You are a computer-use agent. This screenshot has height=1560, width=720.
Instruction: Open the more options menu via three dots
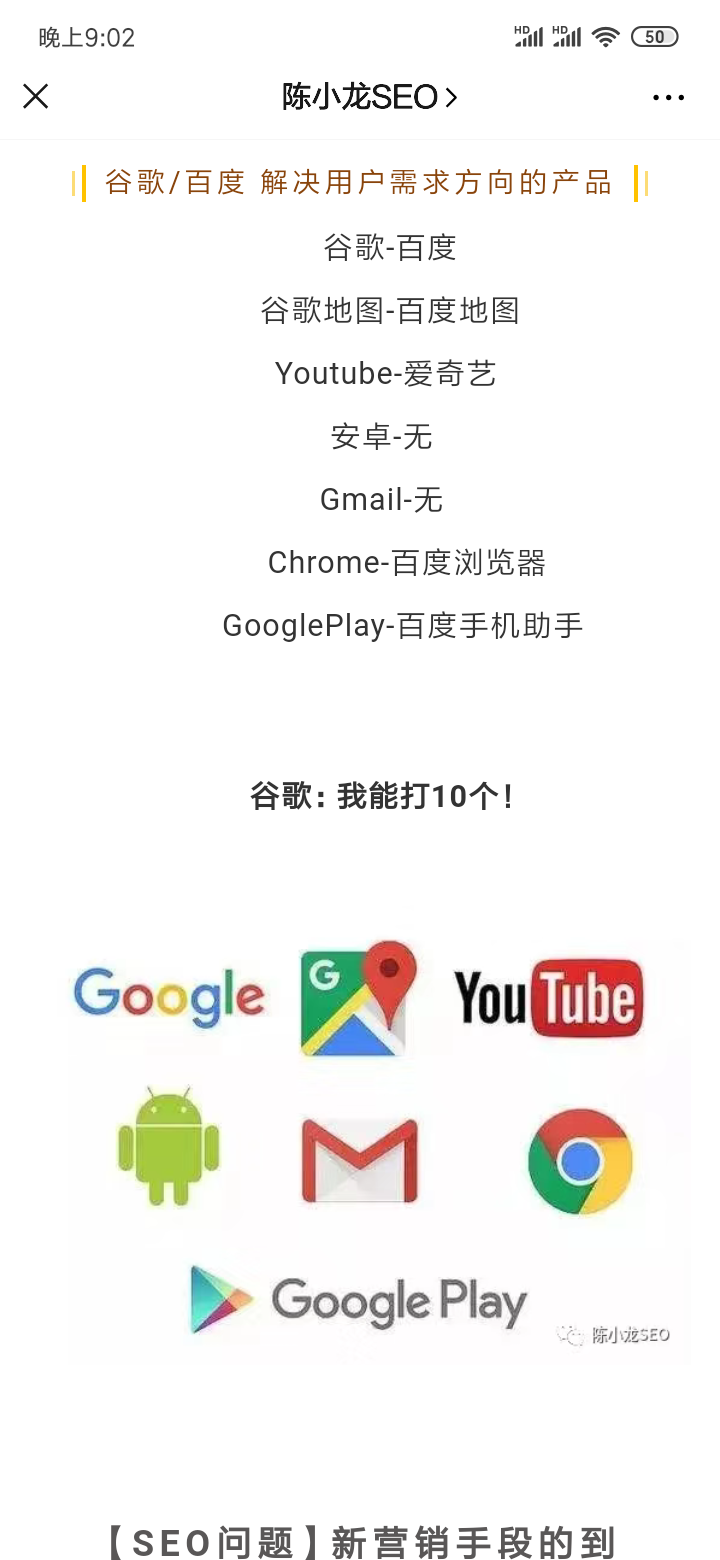point(667,96)
